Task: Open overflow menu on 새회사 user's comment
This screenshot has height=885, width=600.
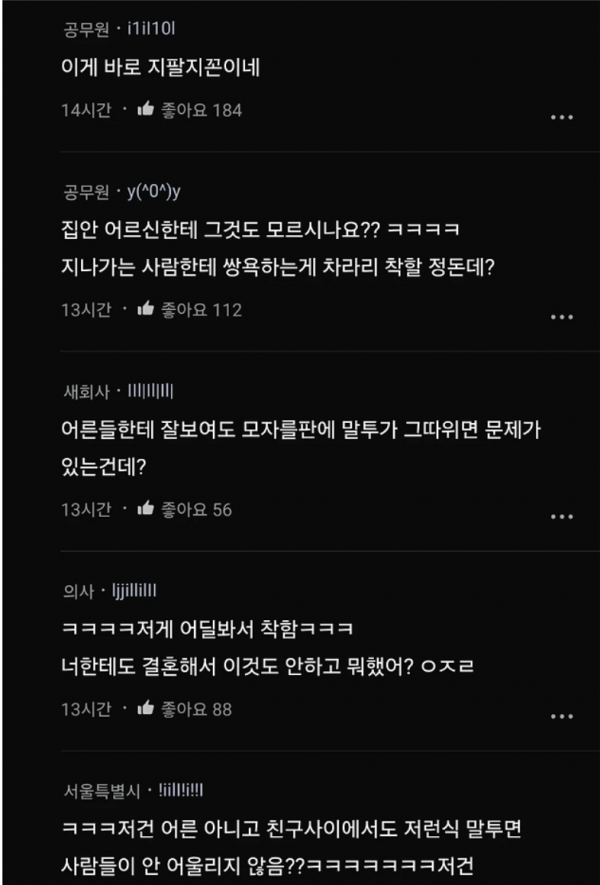Action: pos(562,517)
